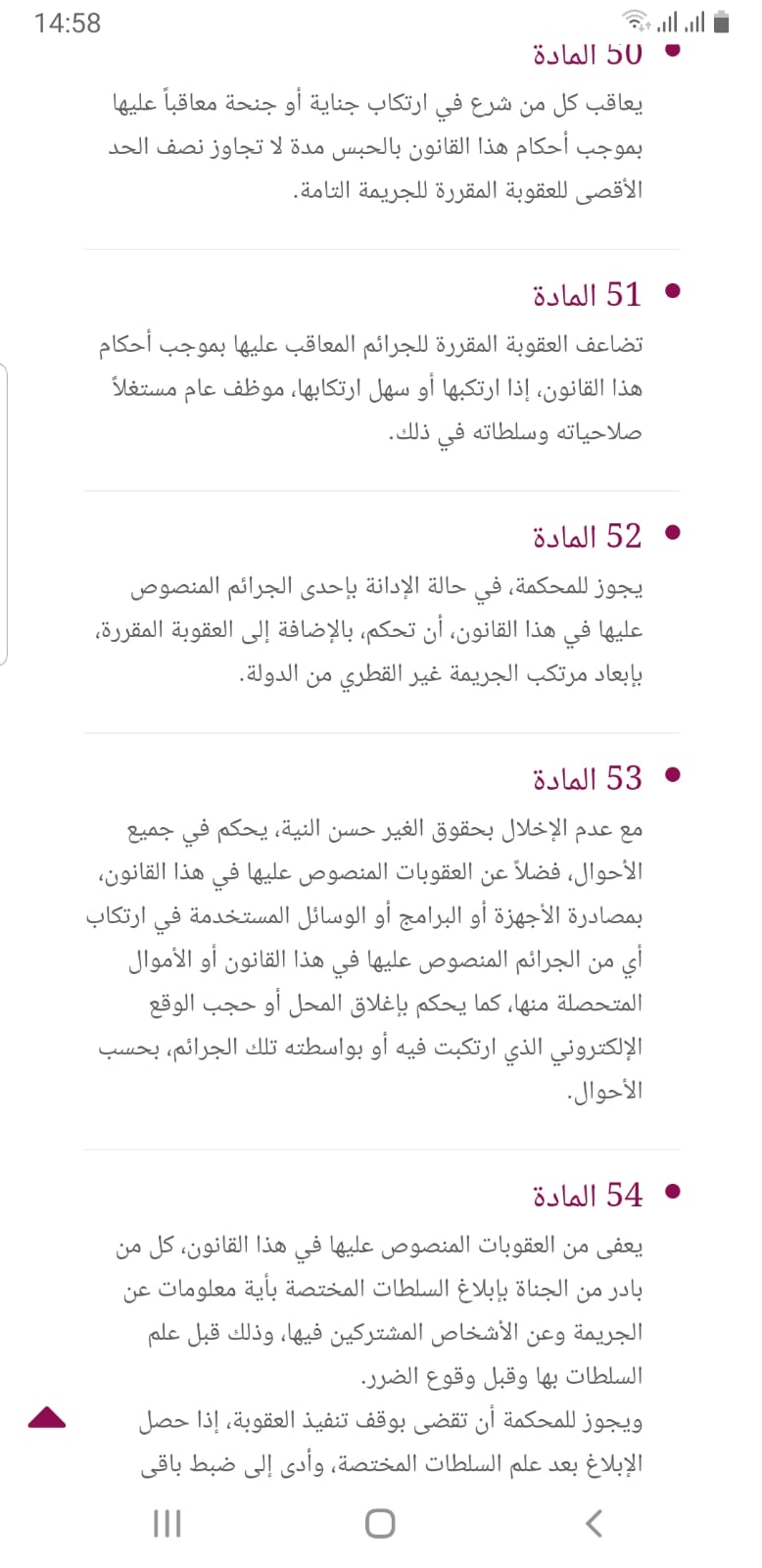Open the recent apps view

point(167,1523)
